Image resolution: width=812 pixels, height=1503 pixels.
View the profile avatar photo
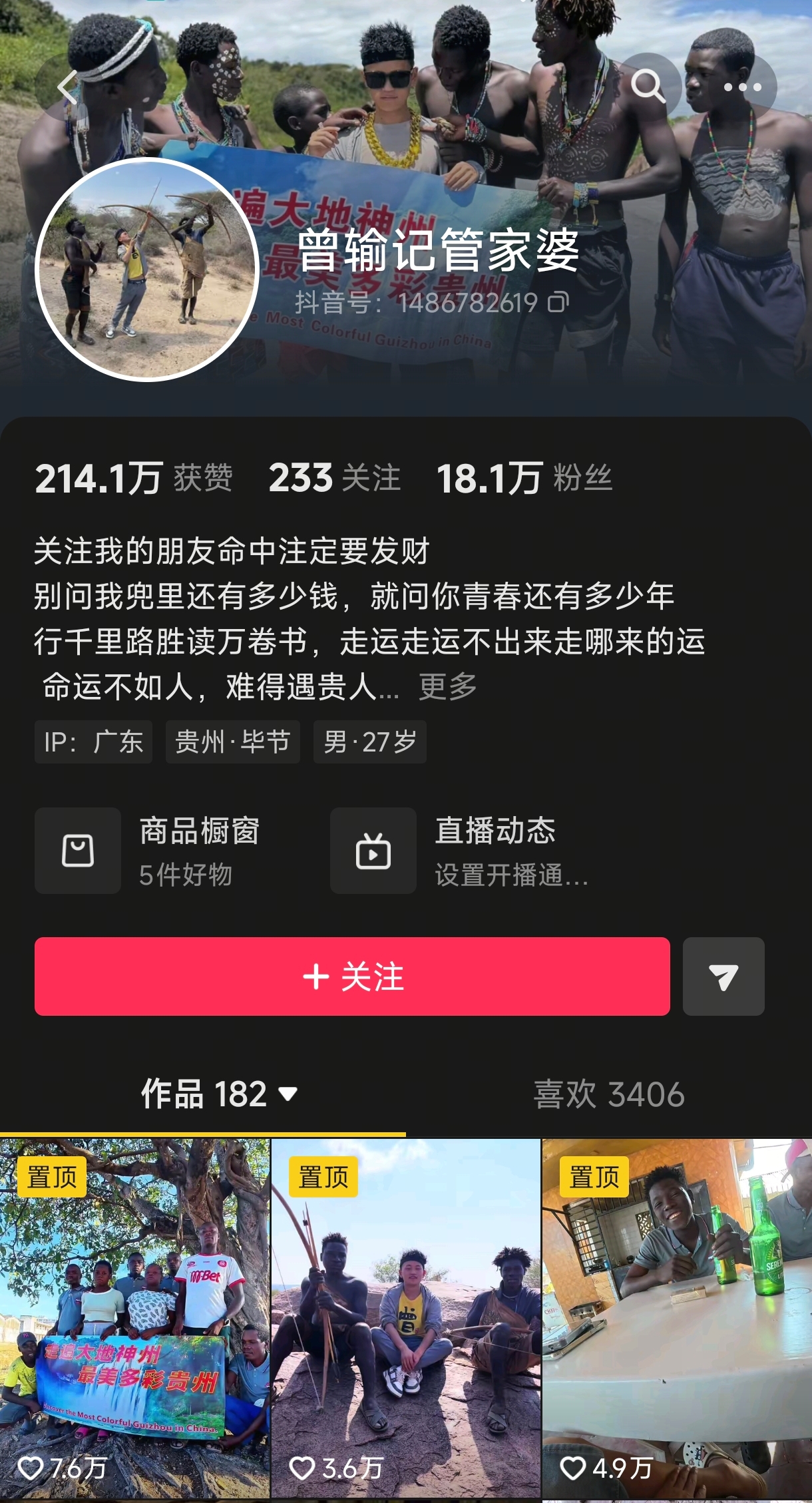pyautogui.click(x=147, y=270)
